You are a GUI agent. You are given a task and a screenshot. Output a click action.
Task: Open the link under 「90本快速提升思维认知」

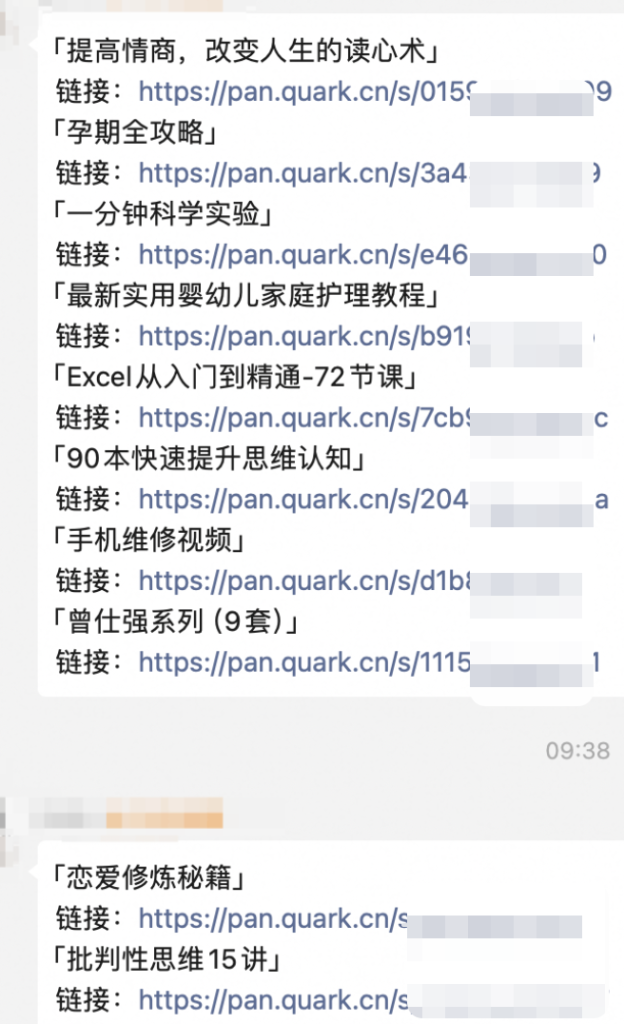tap(300, 499)
